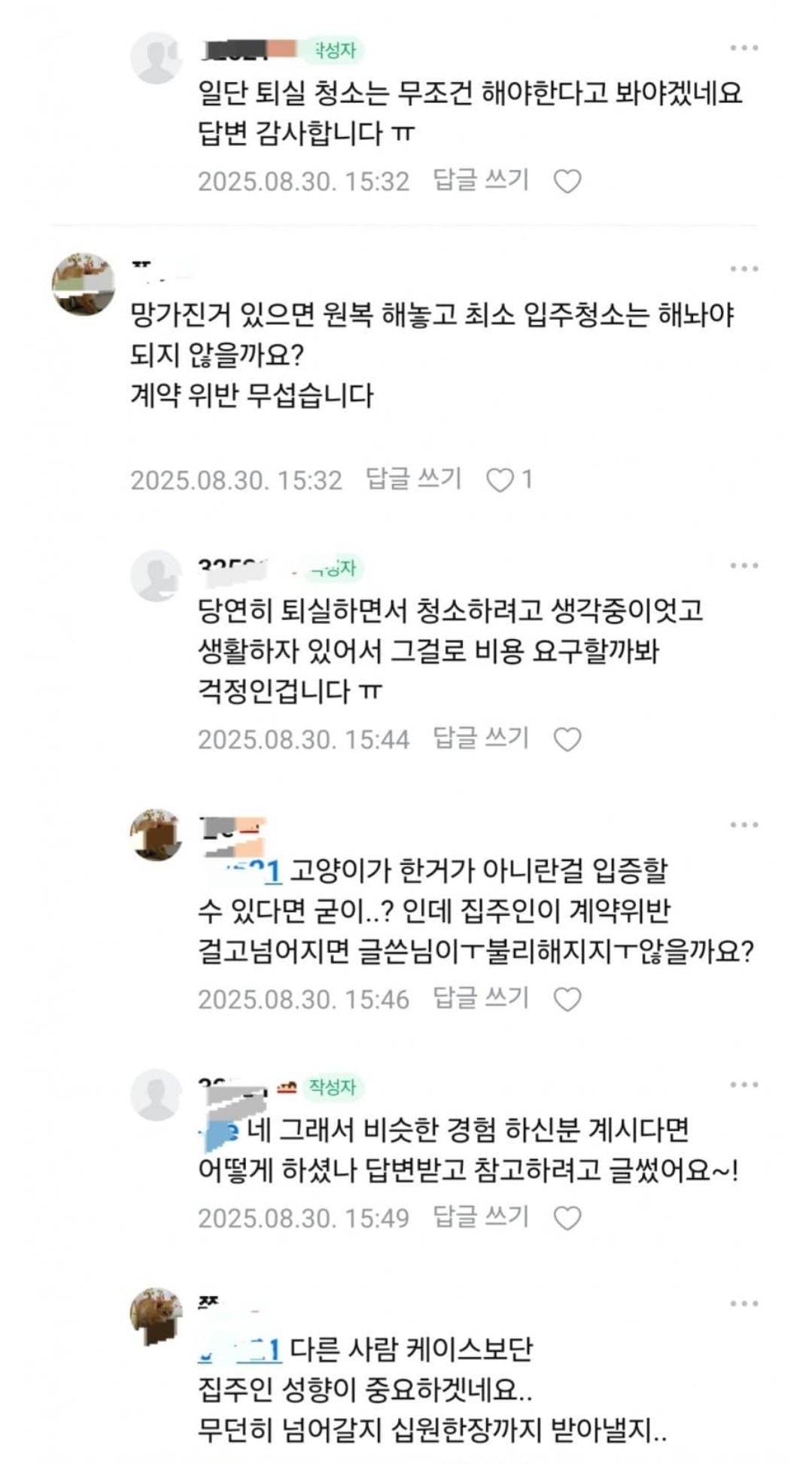Tap 답글 쓰기 under the 답변 감사합니다 comment
Viewport: 812px width, 1464px height.
481,181
